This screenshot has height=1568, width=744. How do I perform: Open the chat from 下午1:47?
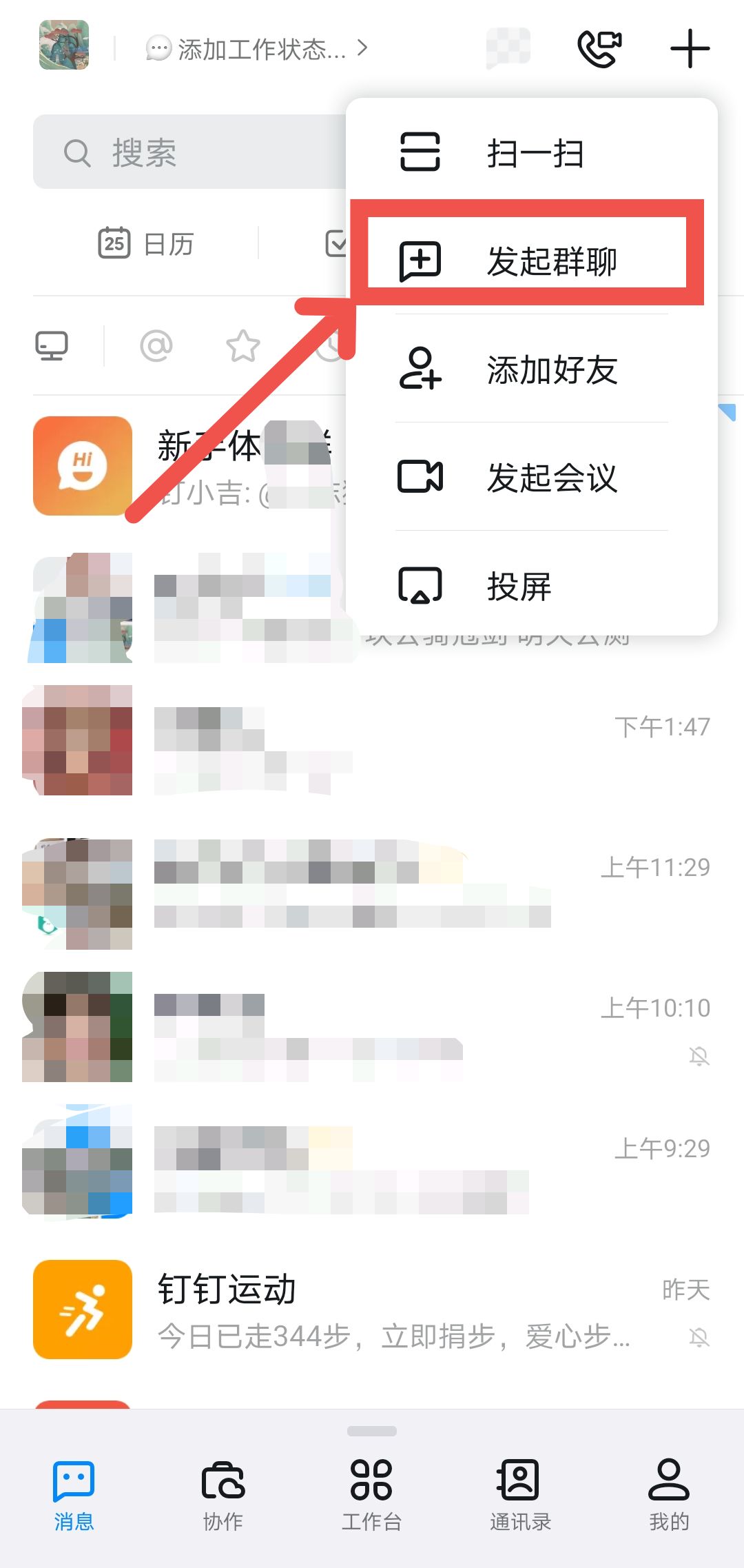point(372,741)
